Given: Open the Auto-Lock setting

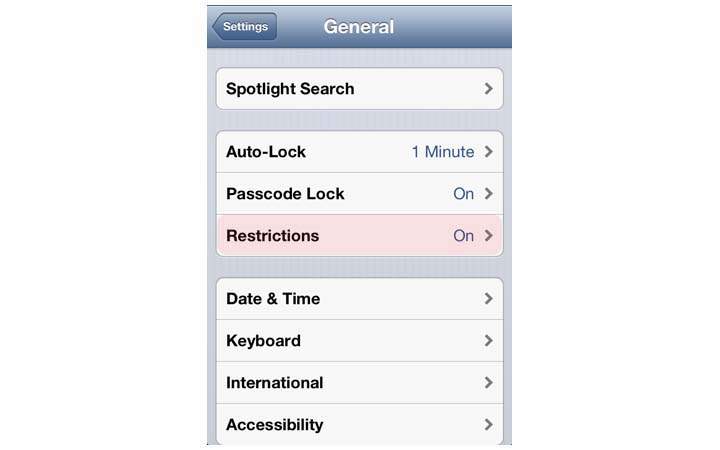Looking at the screenshot, I should coord(360,152).
